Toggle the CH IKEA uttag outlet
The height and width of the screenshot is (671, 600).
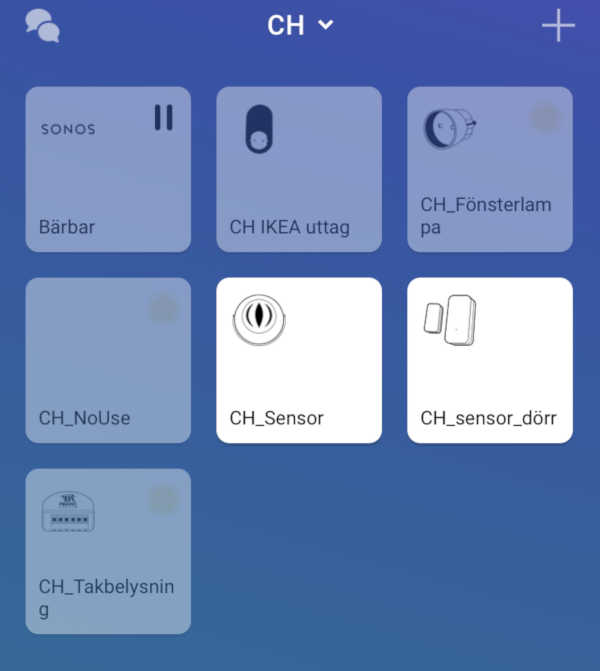[259, 129]
